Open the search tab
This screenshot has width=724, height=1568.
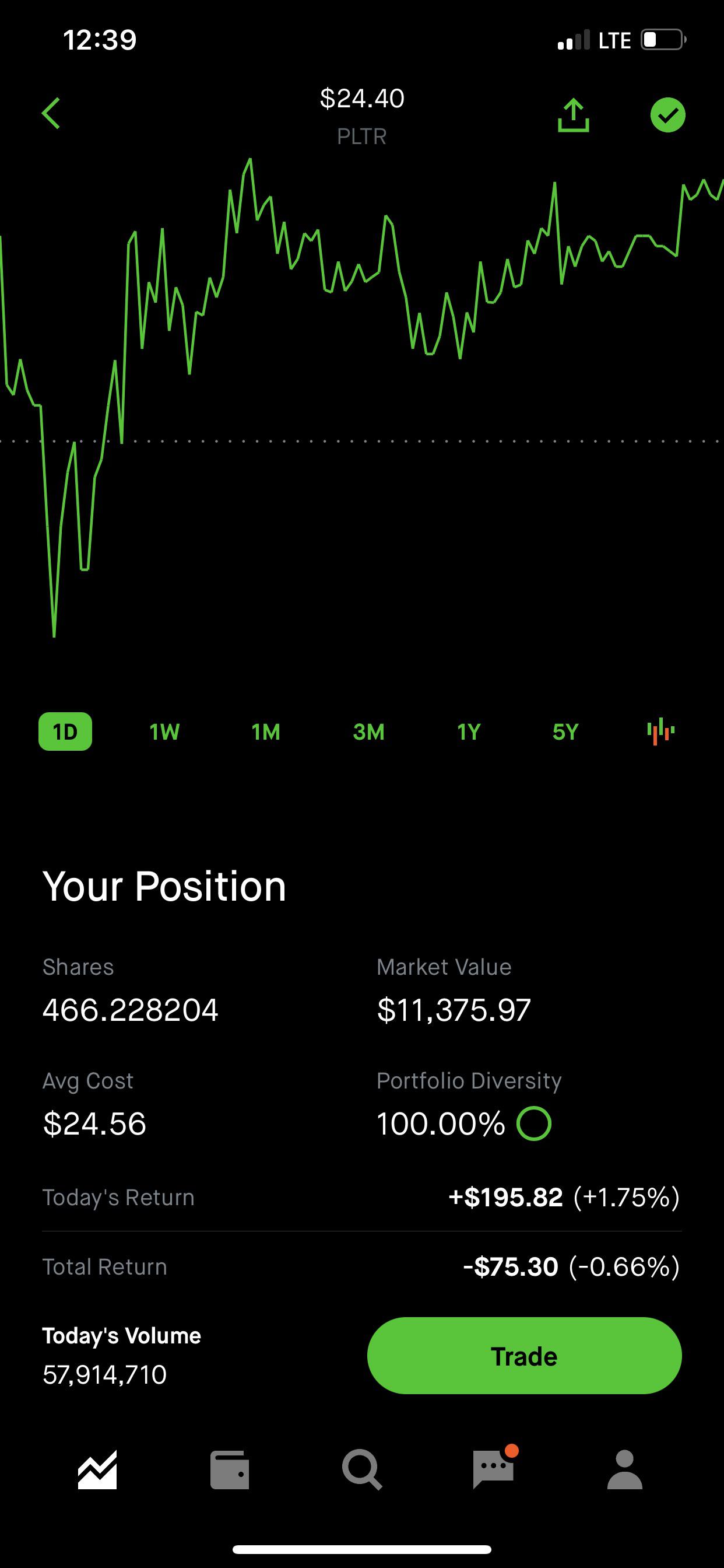click(362, 1470)
